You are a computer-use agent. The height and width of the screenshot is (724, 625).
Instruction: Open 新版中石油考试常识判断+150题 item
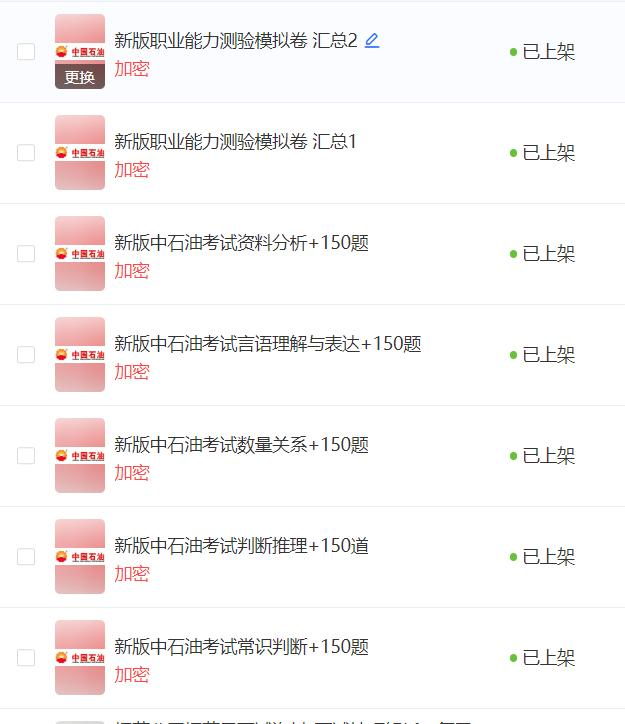point(241,647)
